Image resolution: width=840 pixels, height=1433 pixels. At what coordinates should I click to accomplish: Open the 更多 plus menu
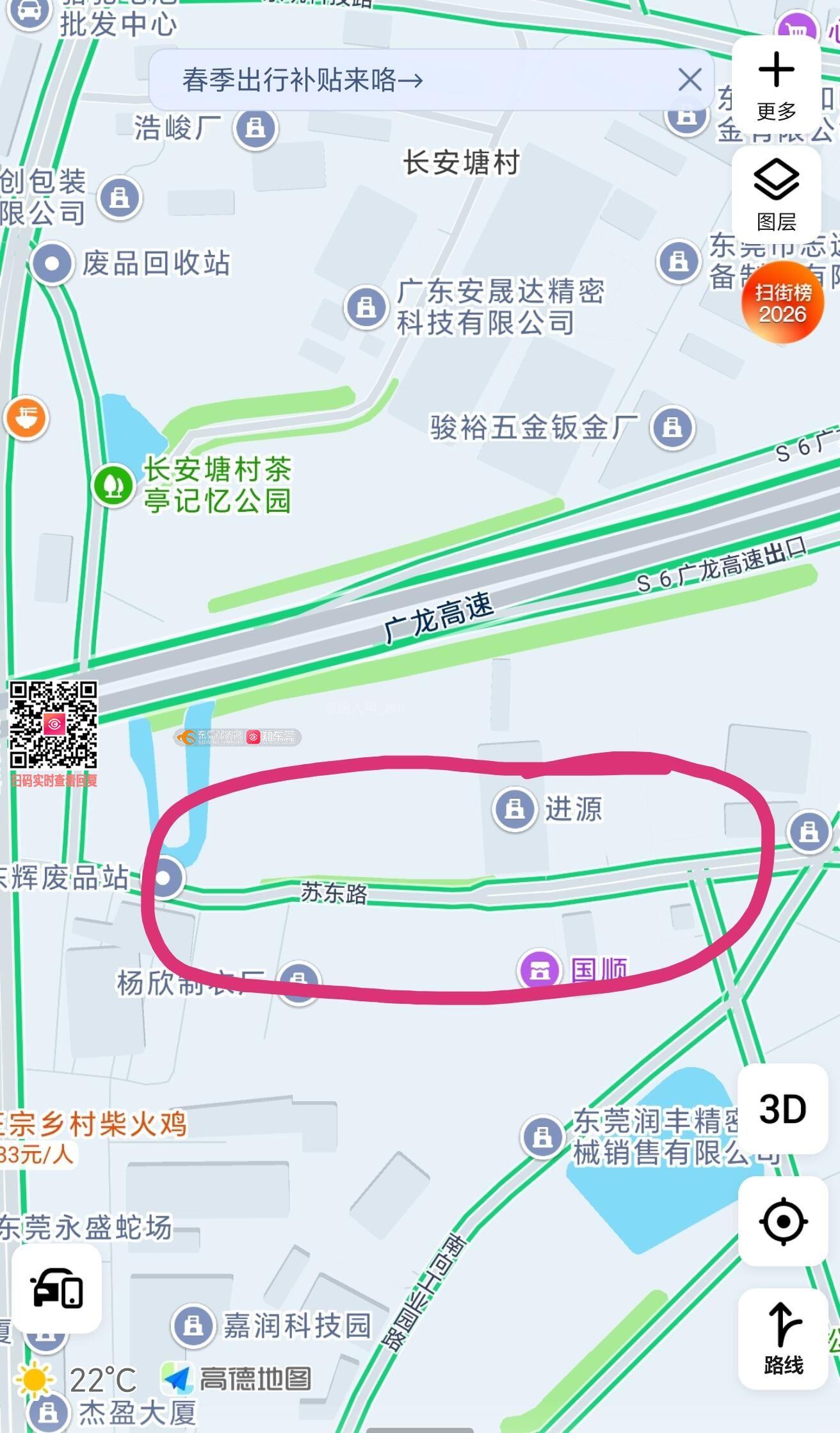[776, 84]
